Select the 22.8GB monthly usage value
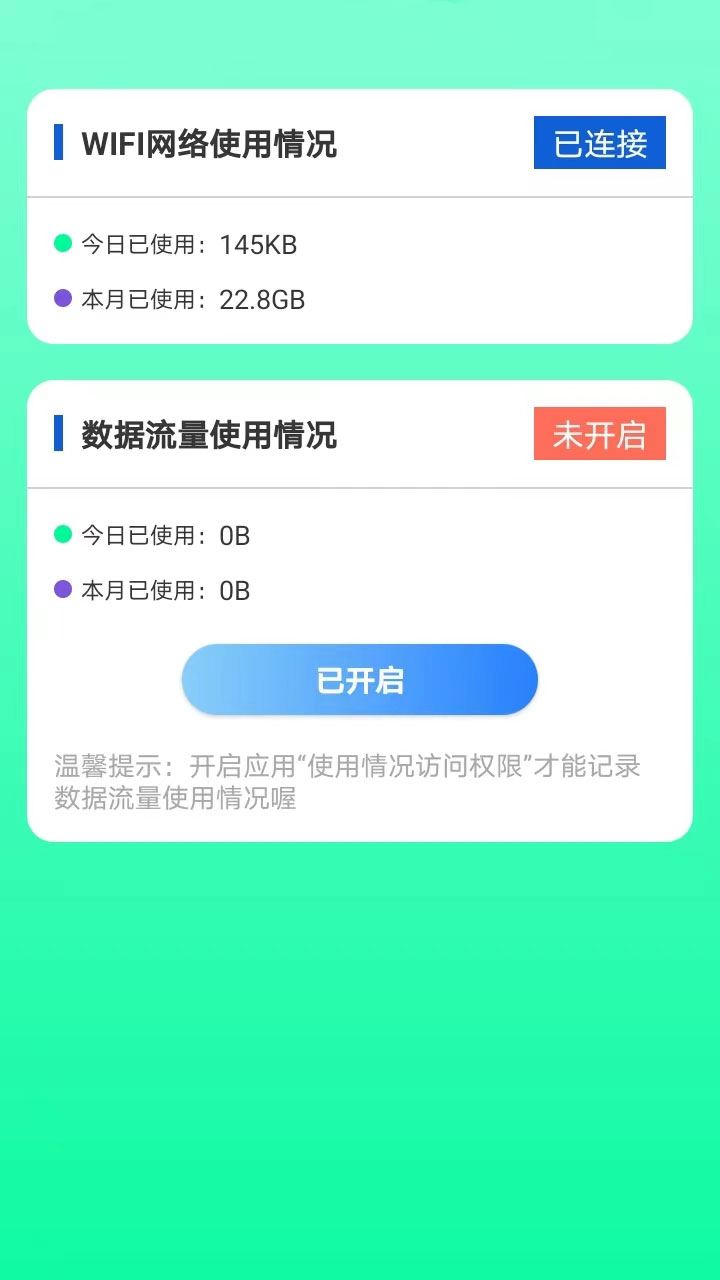This screenshot has height=1280, width=720. (x=262, y=299)
